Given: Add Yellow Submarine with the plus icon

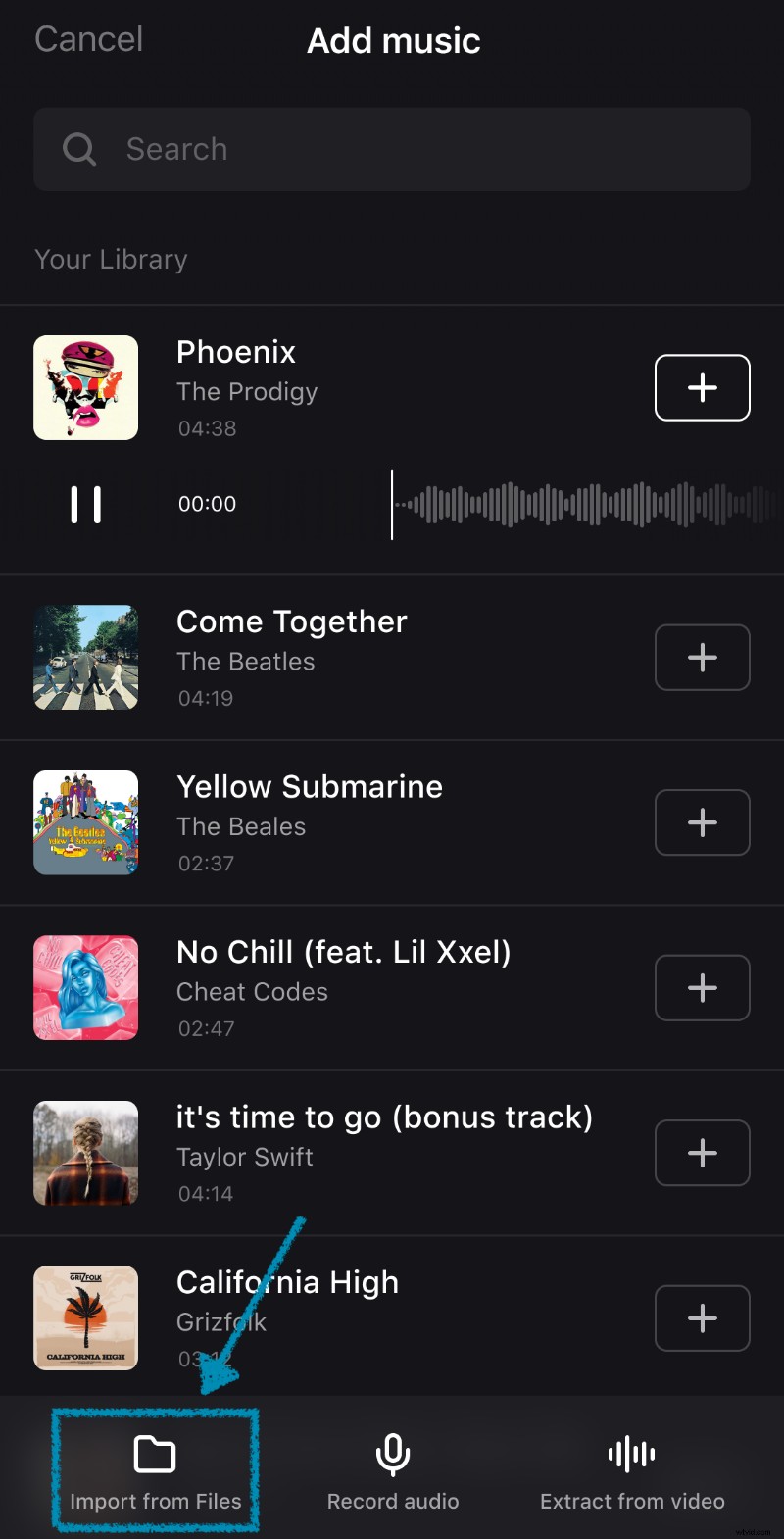Looking at the screenshot, I should [702, 822].
